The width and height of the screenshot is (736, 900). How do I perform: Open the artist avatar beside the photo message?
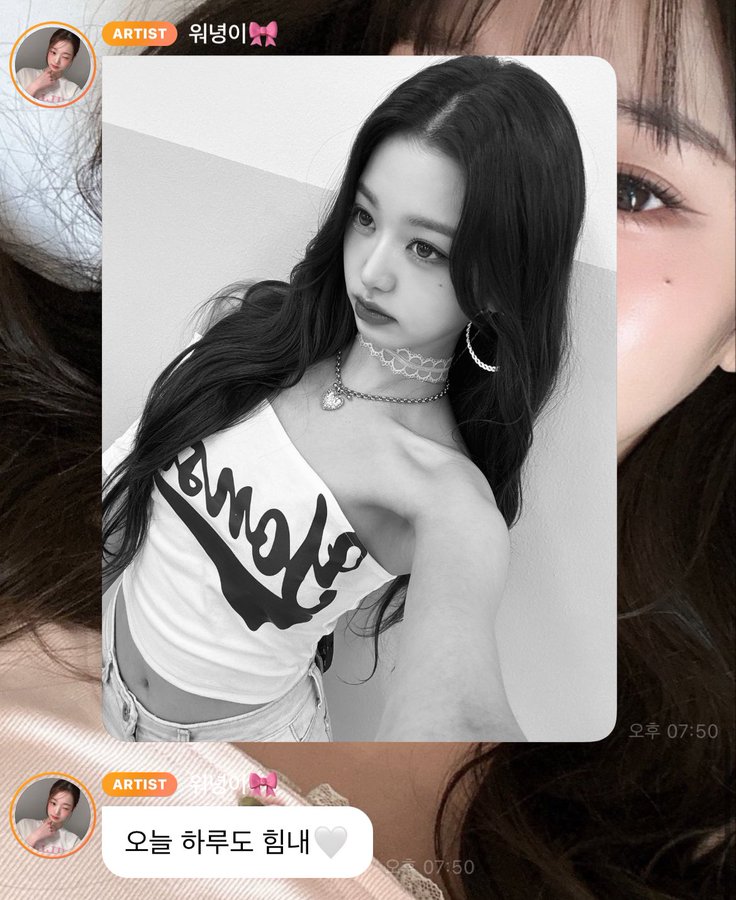tap(53, 65)
